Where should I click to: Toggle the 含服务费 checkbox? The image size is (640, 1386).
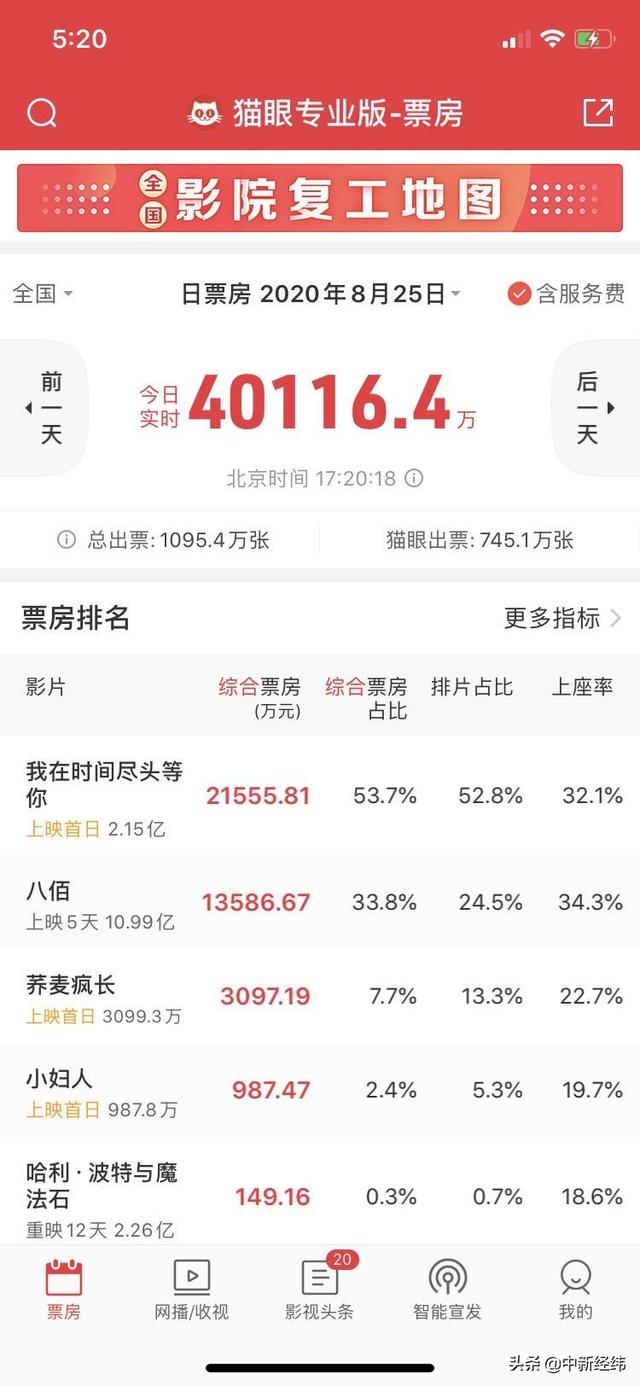click(566, 294)
